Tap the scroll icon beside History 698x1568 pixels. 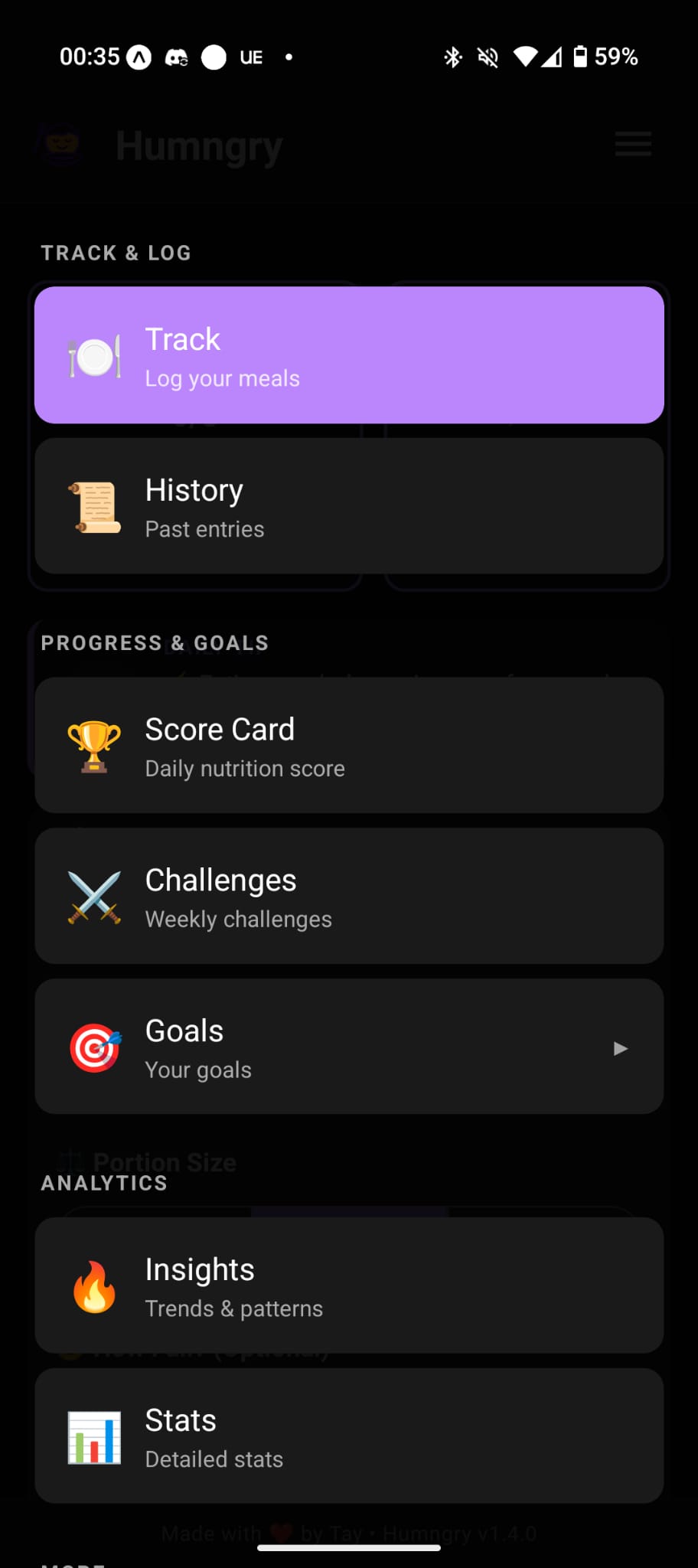pos(94,505)
